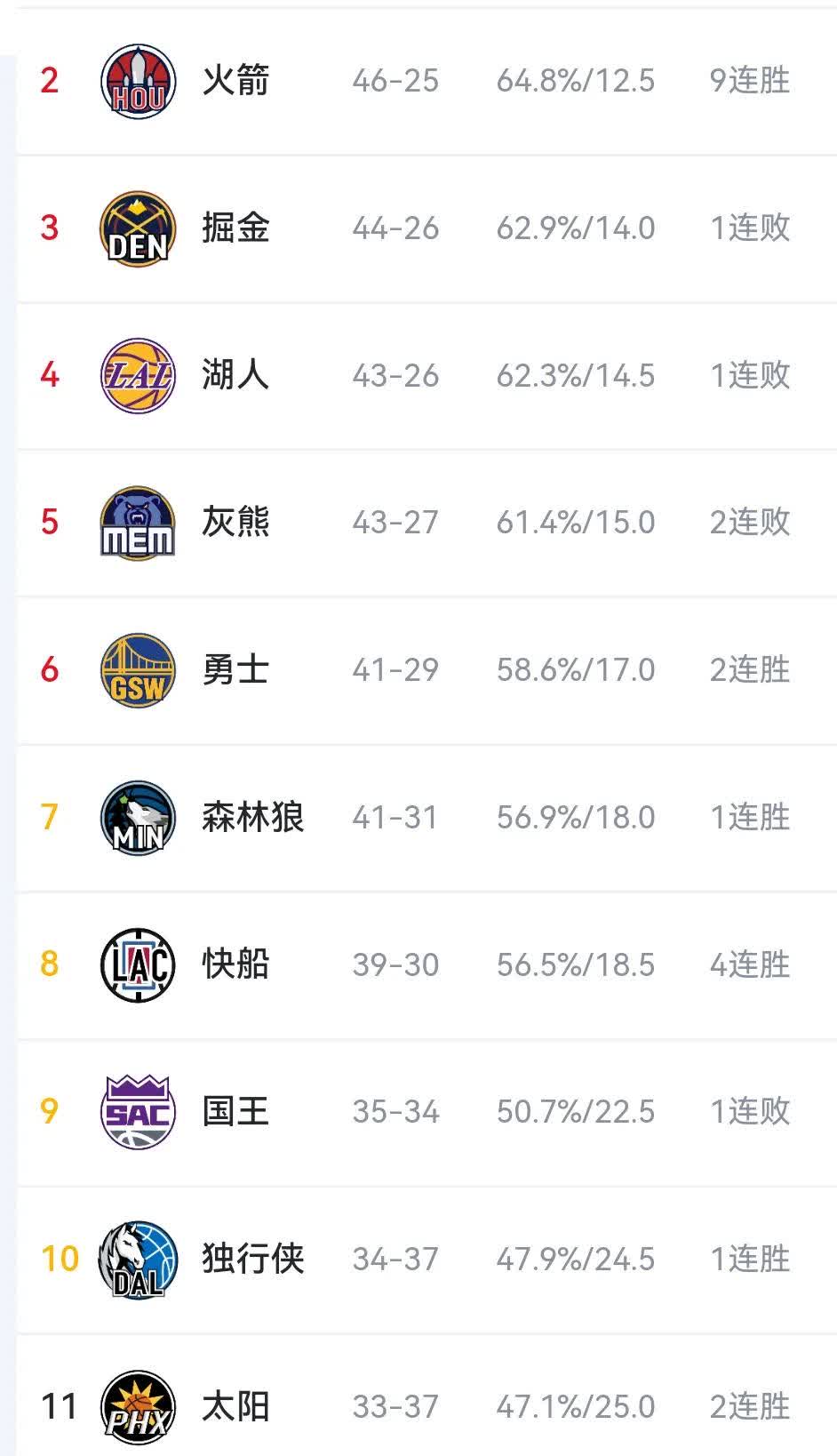837x1456 pixels.
Task: Select the 森林狼 team name
Action: tap(253, 816)
